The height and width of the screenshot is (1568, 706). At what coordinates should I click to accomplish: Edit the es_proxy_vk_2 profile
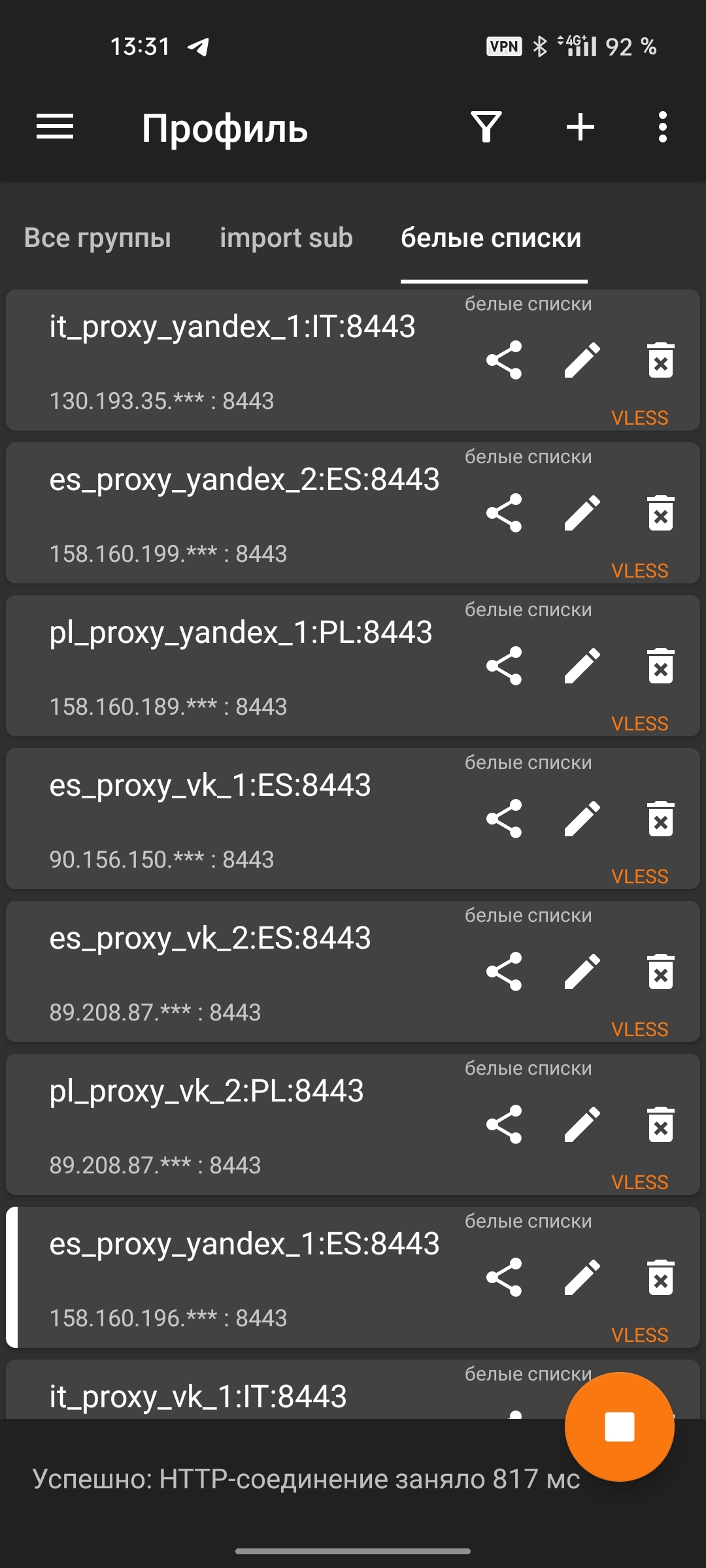pos(582,972)
